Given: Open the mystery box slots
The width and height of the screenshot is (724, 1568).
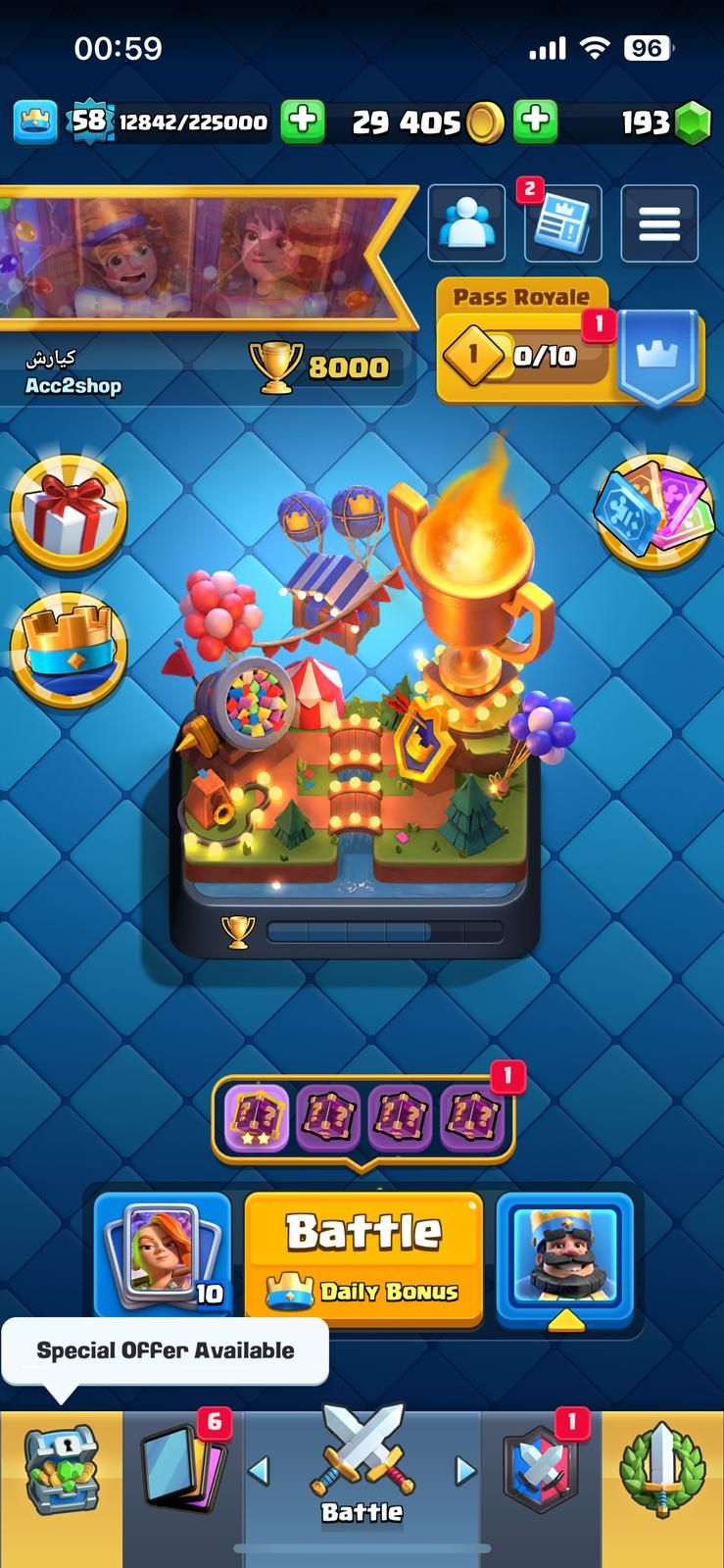Looking at the screenshot, I should click(x=362, y=1117).
